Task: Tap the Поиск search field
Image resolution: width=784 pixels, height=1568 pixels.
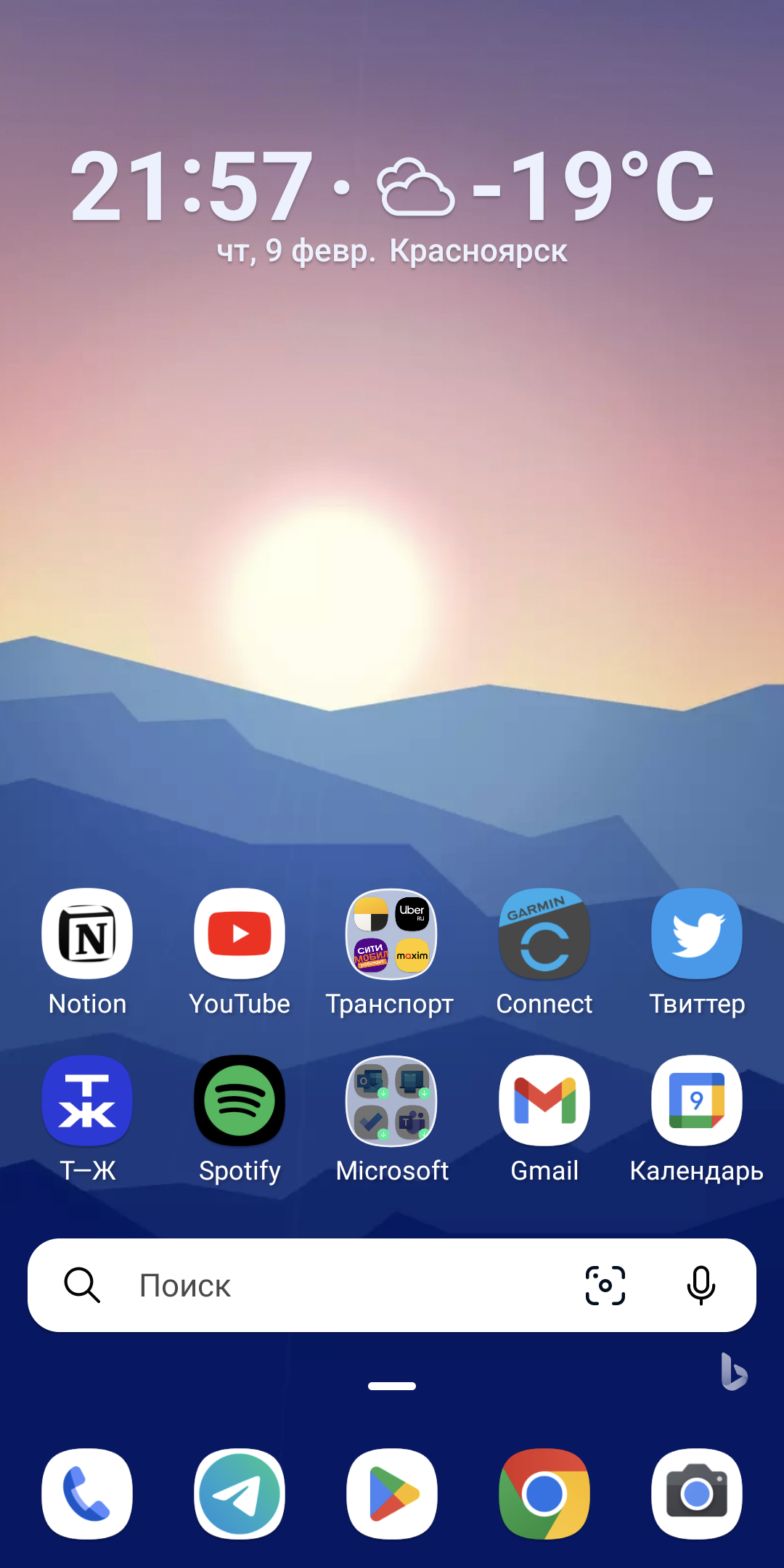Action: (x=327, y=1286)
